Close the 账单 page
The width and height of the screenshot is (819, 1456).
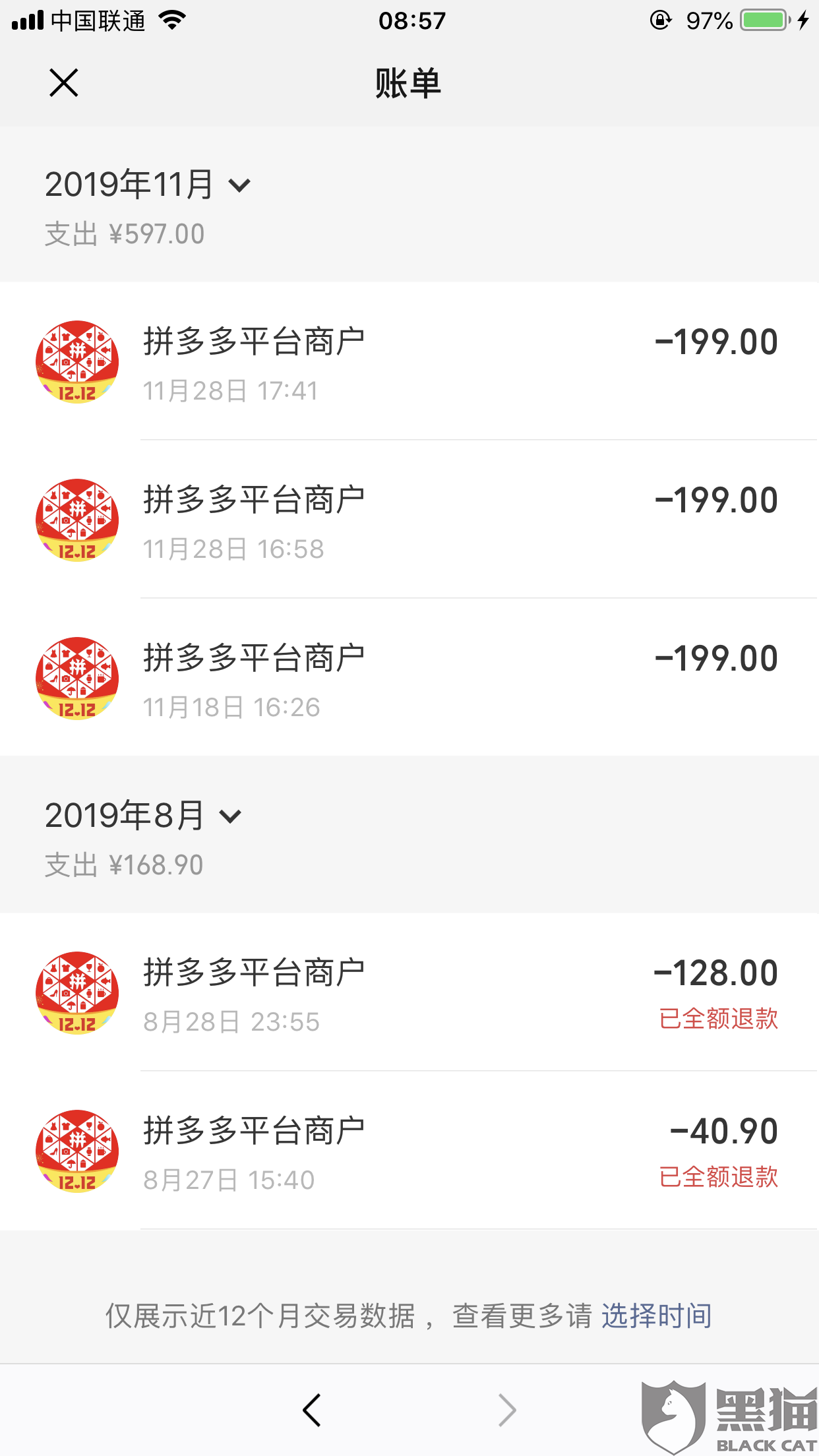[x=64, y=83]
